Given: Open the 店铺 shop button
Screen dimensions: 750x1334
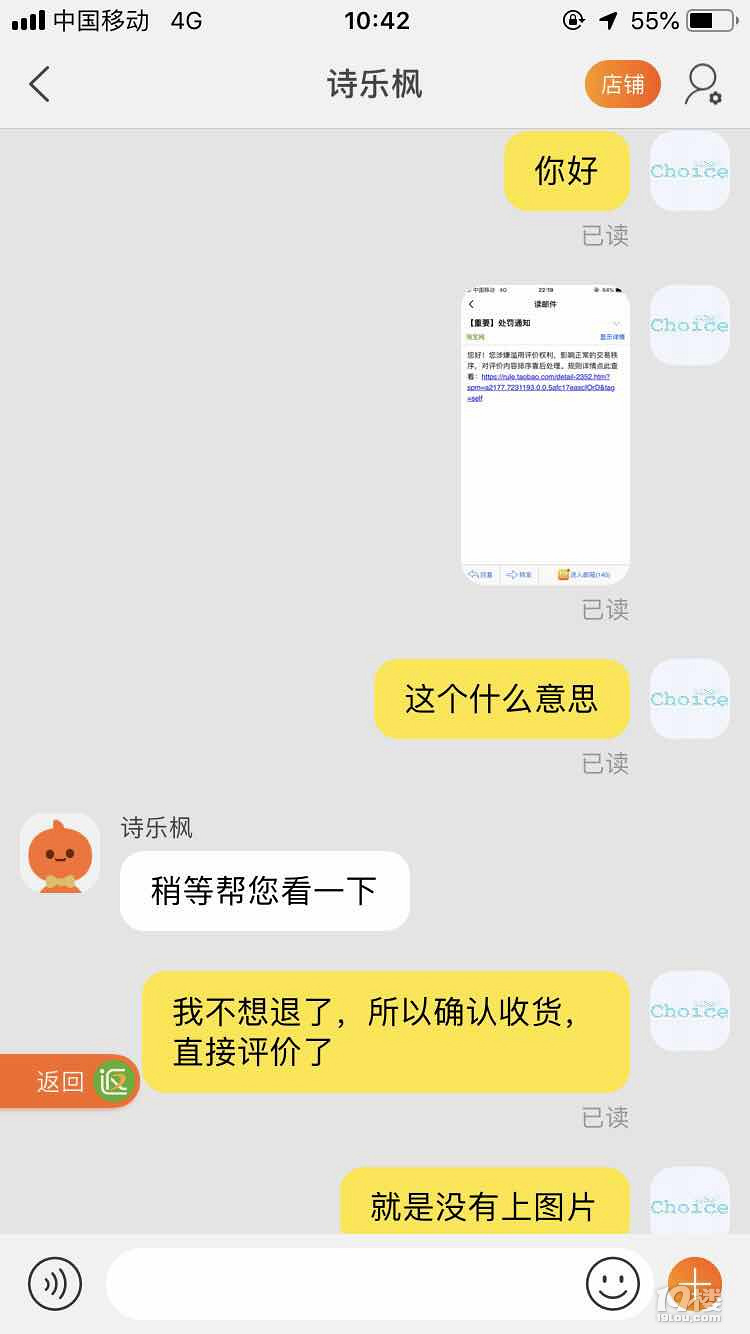Looking at the screenshot, I should [x=622, y=85].
